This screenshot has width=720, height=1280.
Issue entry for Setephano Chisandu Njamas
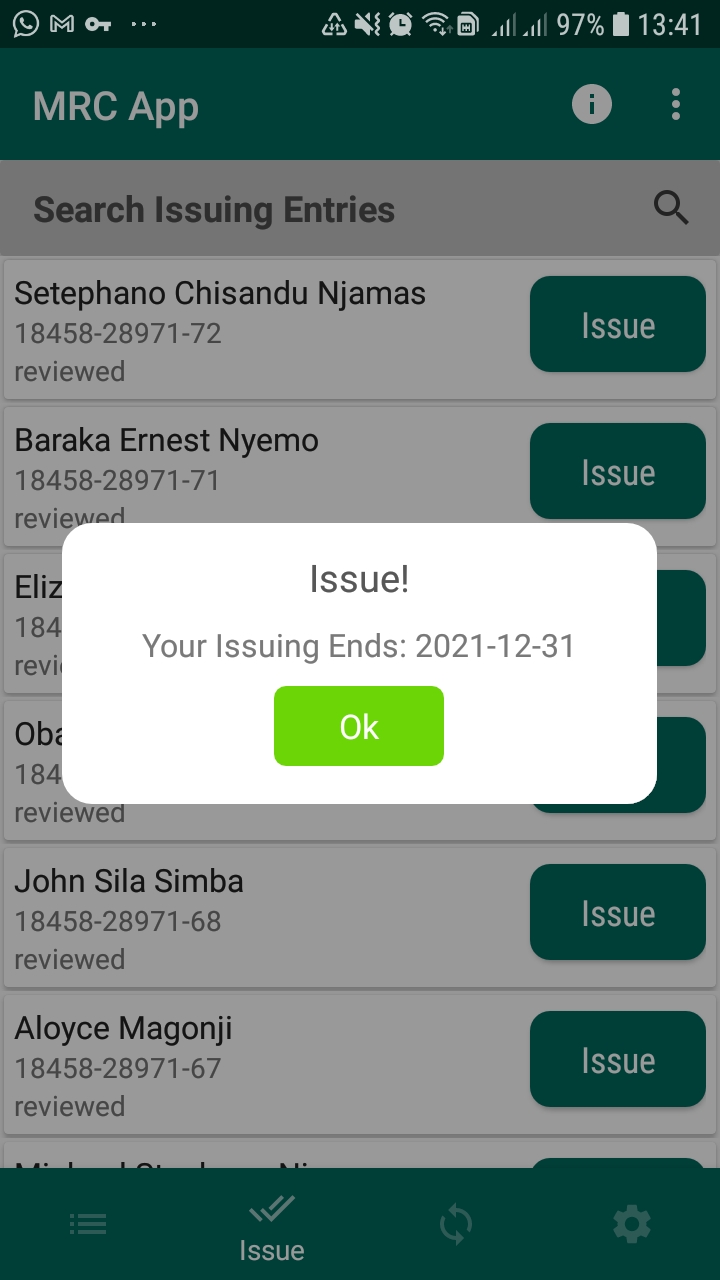(617, 325)
